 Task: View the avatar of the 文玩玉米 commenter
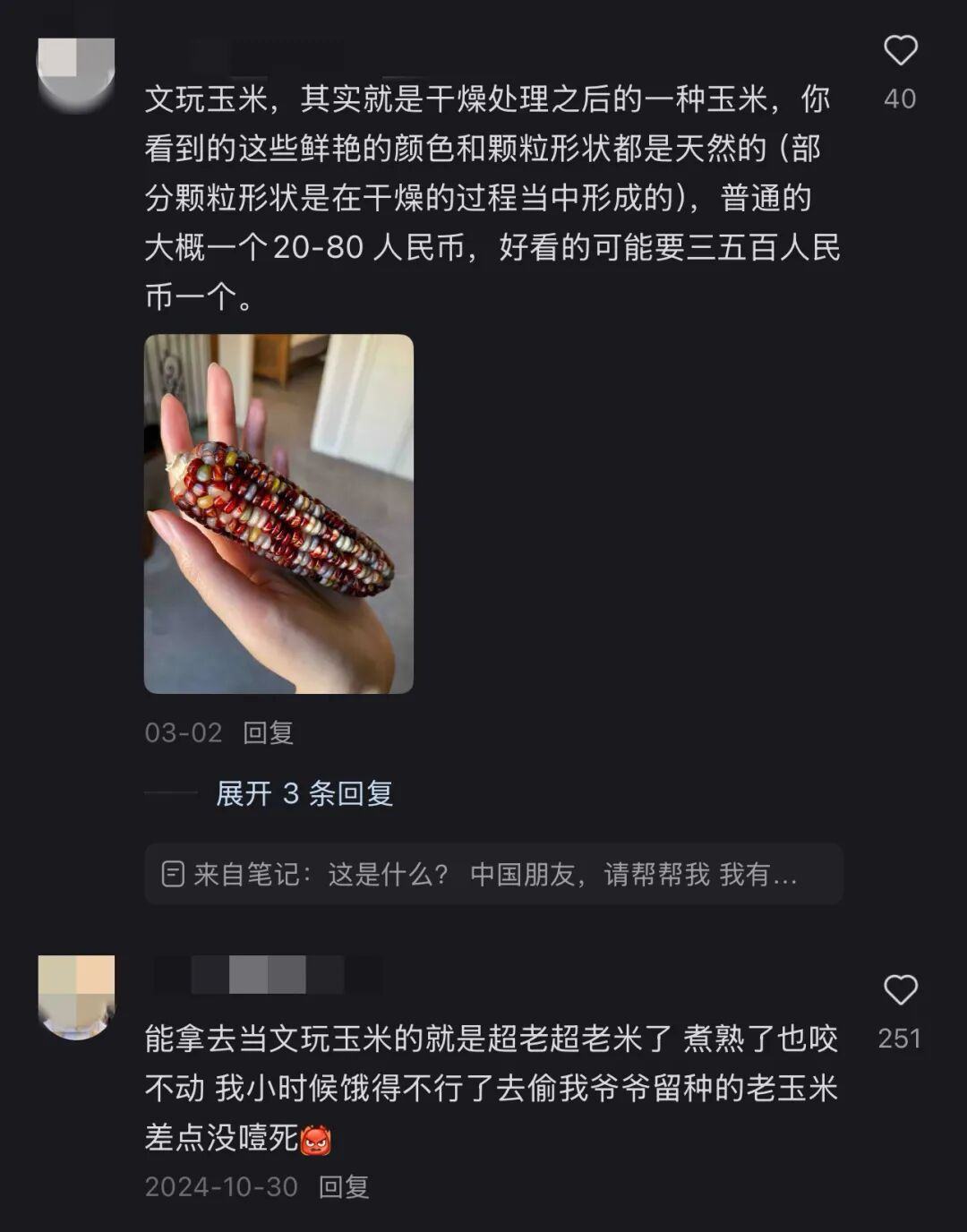(x=76, y=73)
